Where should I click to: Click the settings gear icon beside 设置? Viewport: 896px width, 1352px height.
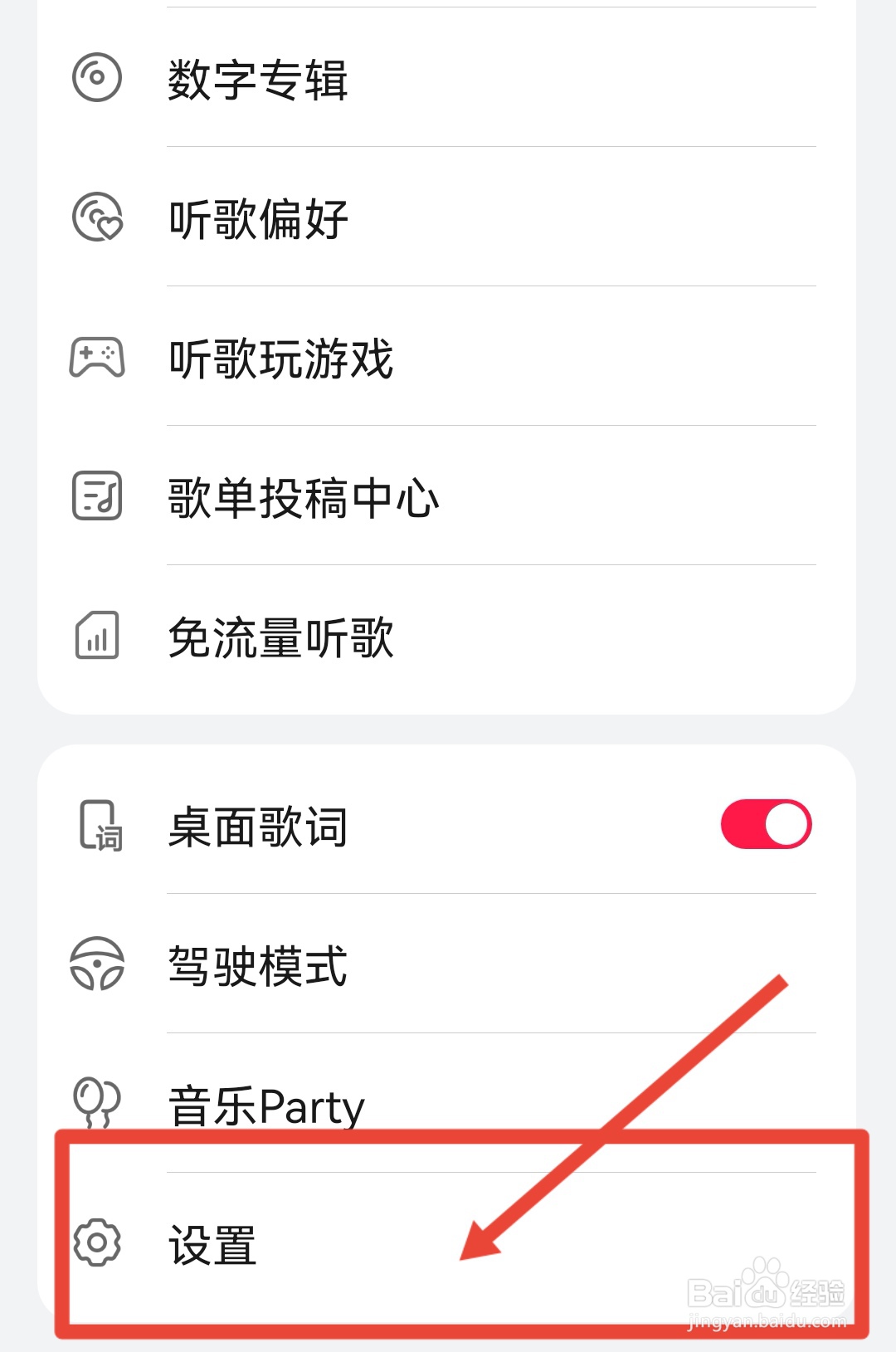95,1243
